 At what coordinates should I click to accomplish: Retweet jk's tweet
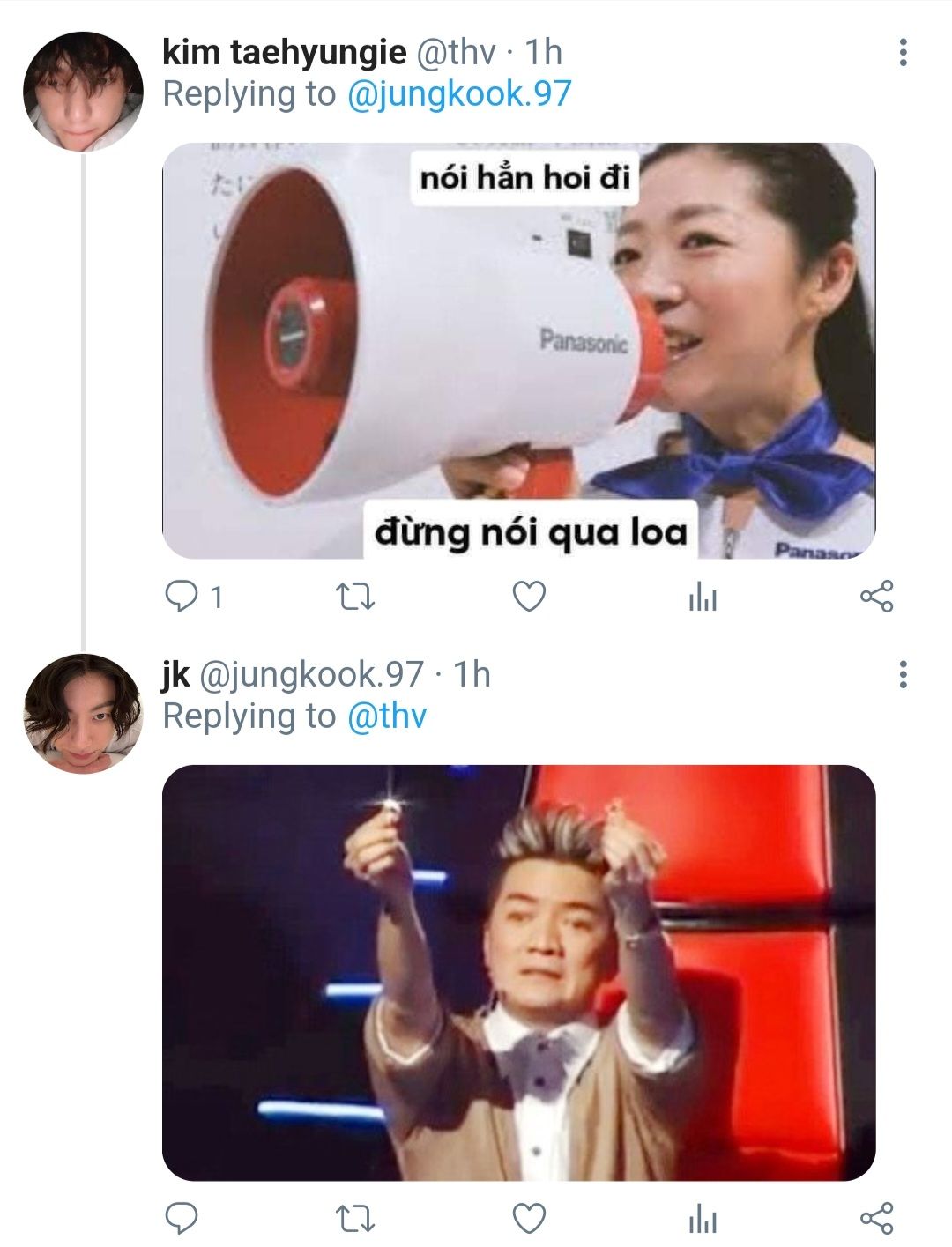click(356, 1219)
